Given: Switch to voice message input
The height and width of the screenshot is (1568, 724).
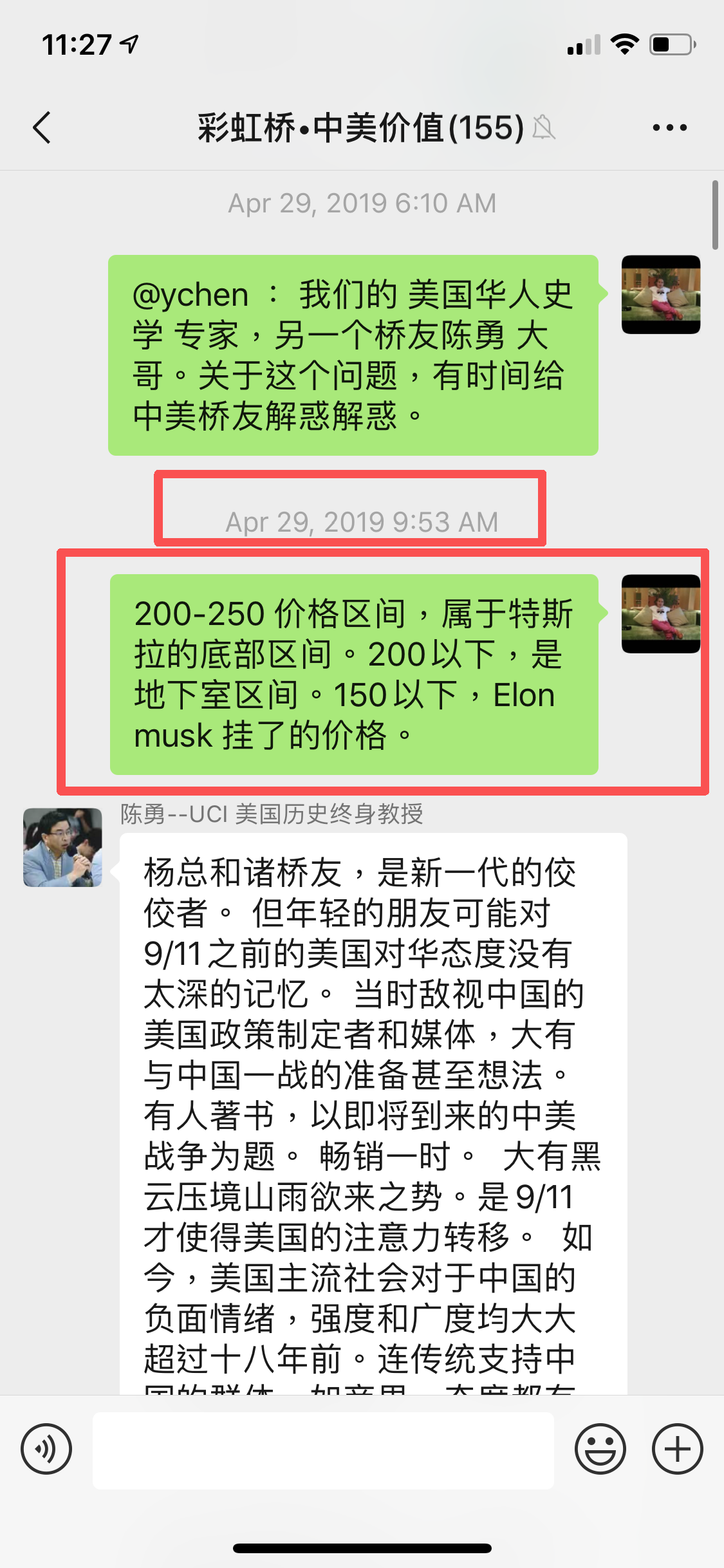Looking at the screenshot, I should (46, 1449).
